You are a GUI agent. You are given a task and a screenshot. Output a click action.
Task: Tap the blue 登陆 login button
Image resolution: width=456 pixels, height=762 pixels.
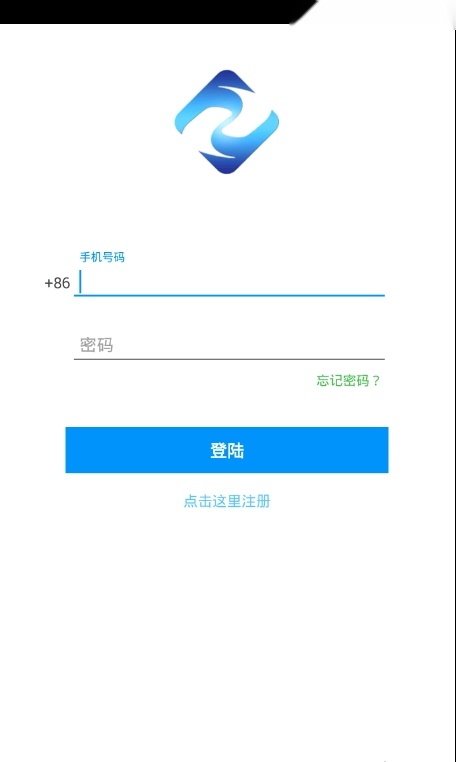point(227,450)
